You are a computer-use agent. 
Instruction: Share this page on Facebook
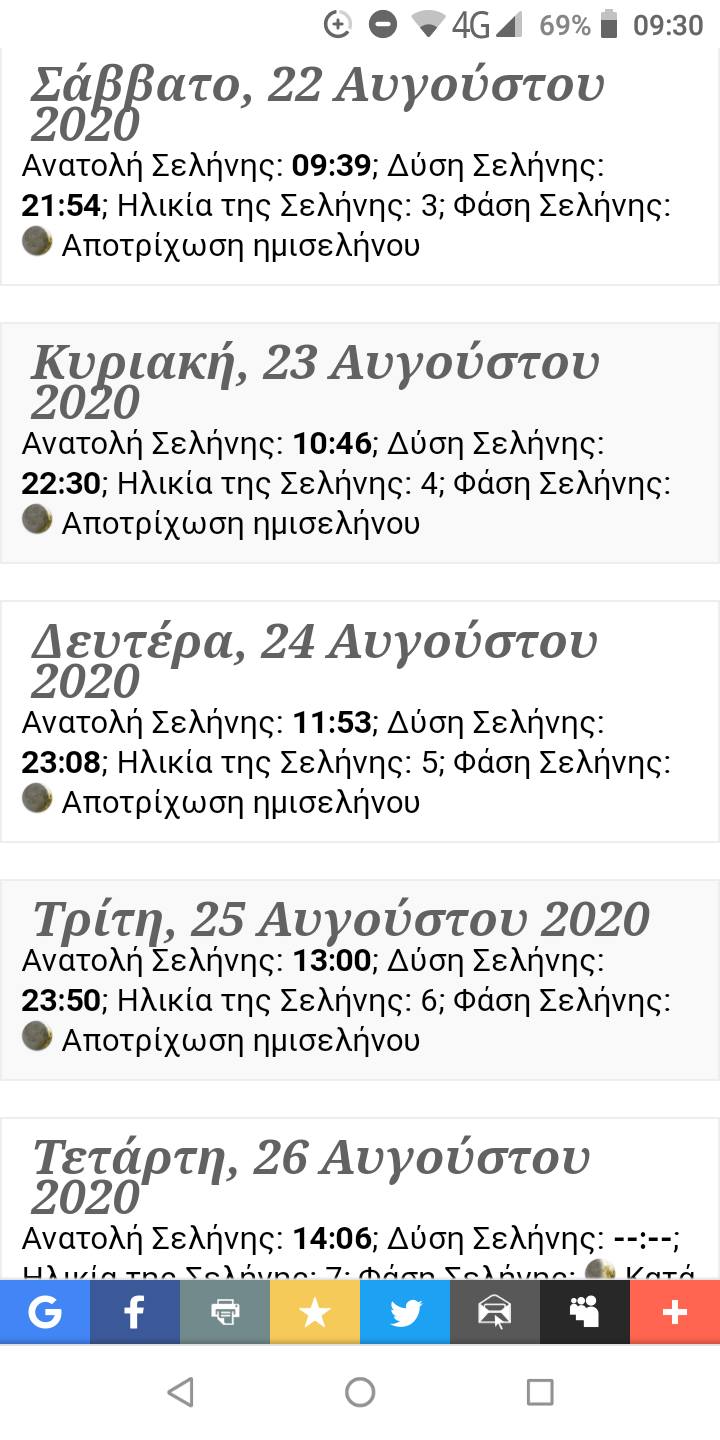pyautogui.click(x=135, y=1312)
